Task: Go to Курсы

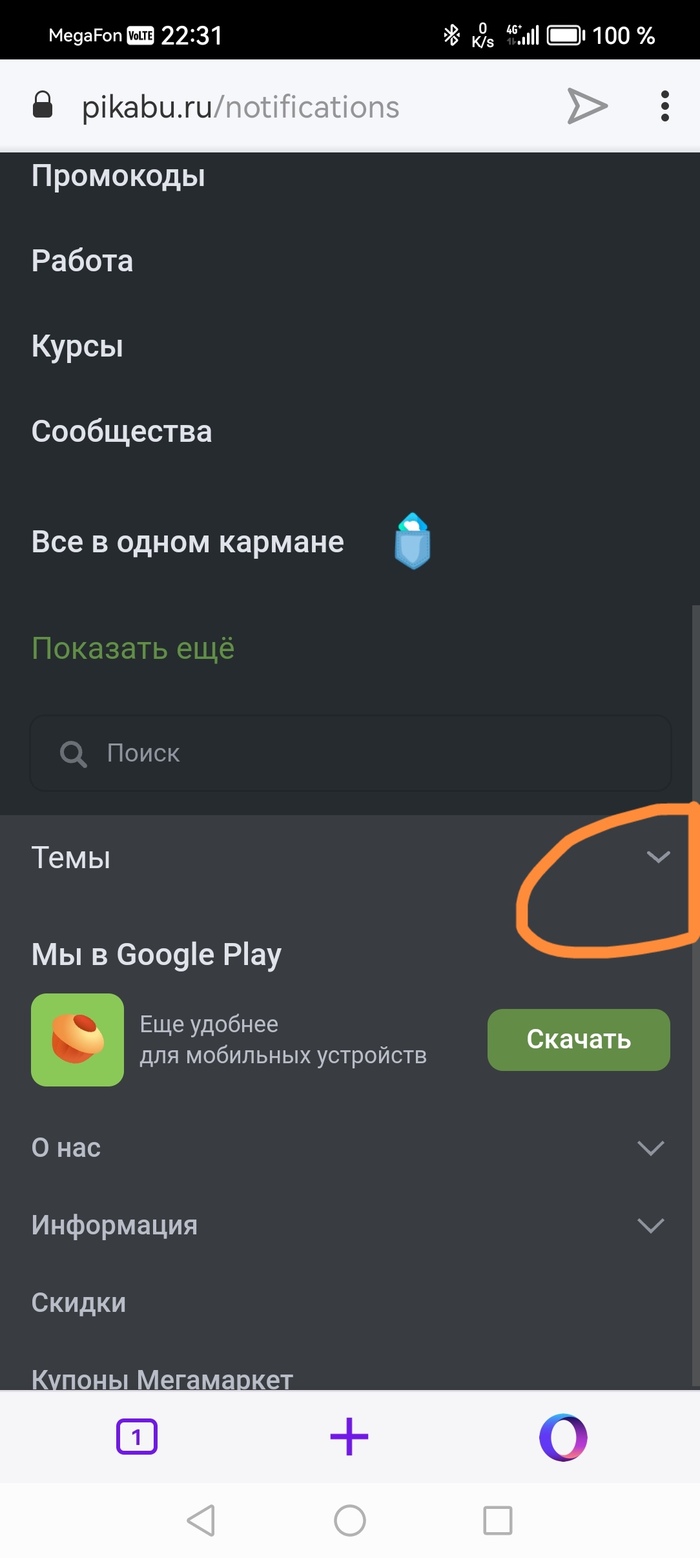Action: coord(77,347)
